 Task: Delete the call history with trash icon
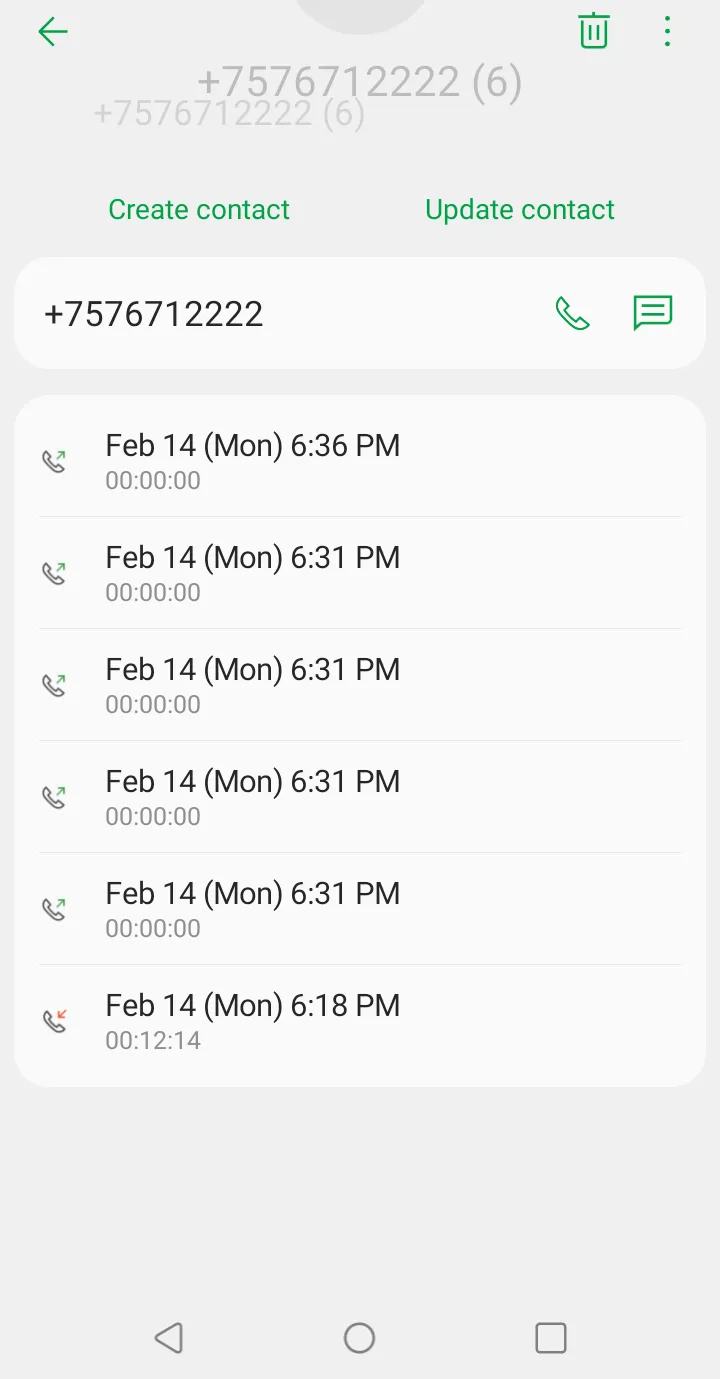[593, 31]
